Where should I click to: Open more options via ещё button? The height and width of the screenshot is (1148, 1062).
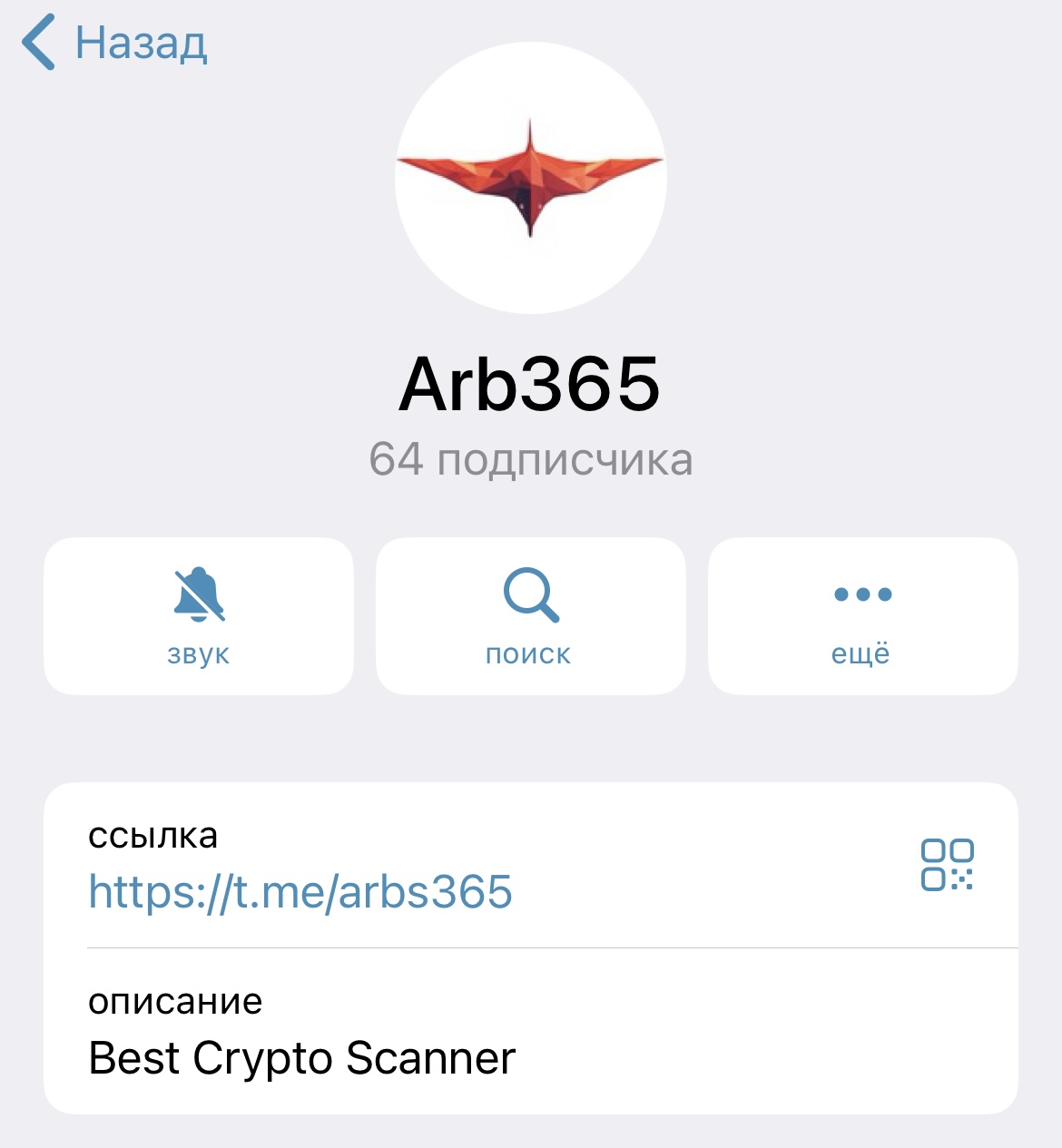(x=862, y=616)
